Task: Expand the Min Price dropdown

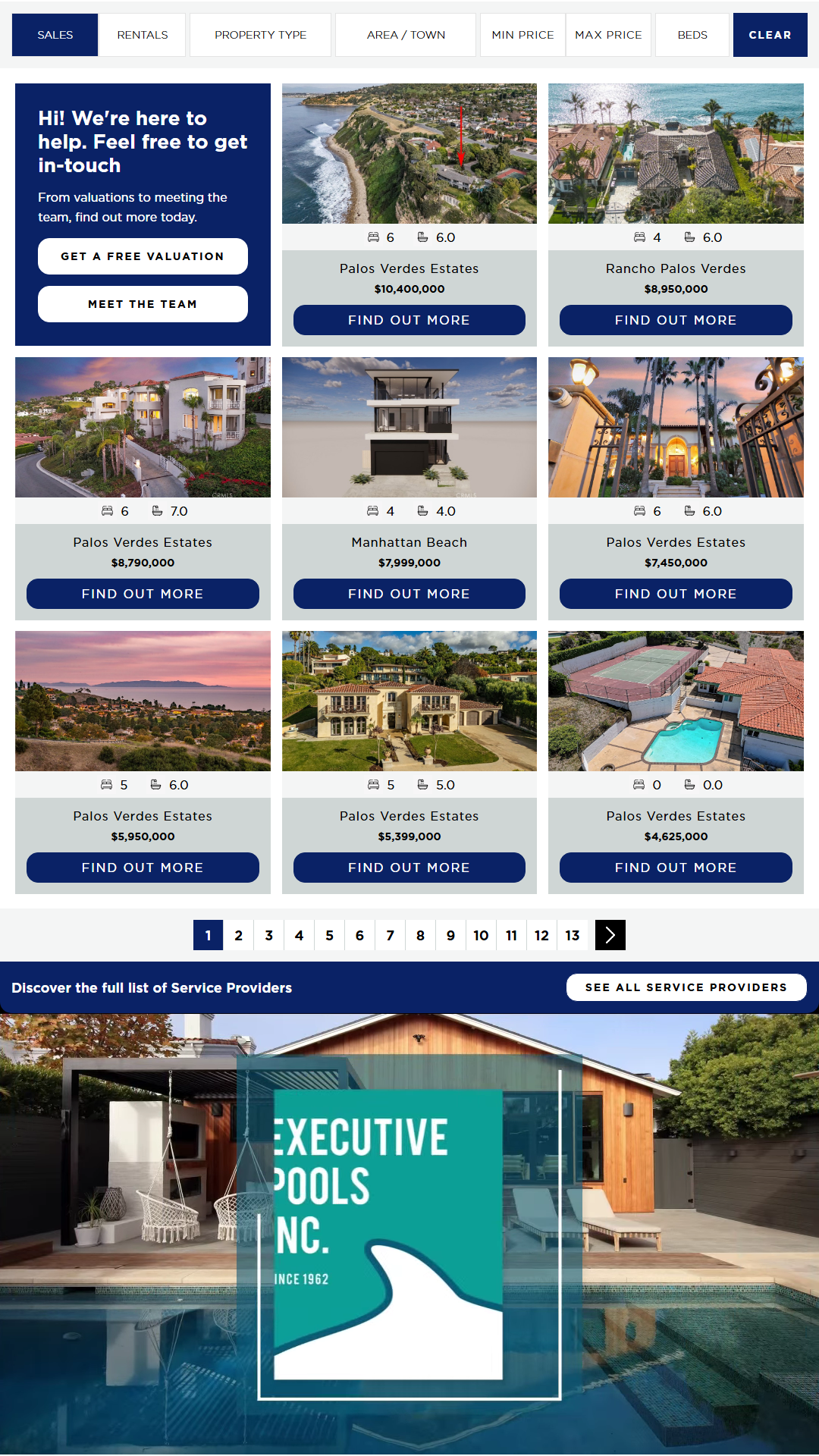Action: [522, 35]
